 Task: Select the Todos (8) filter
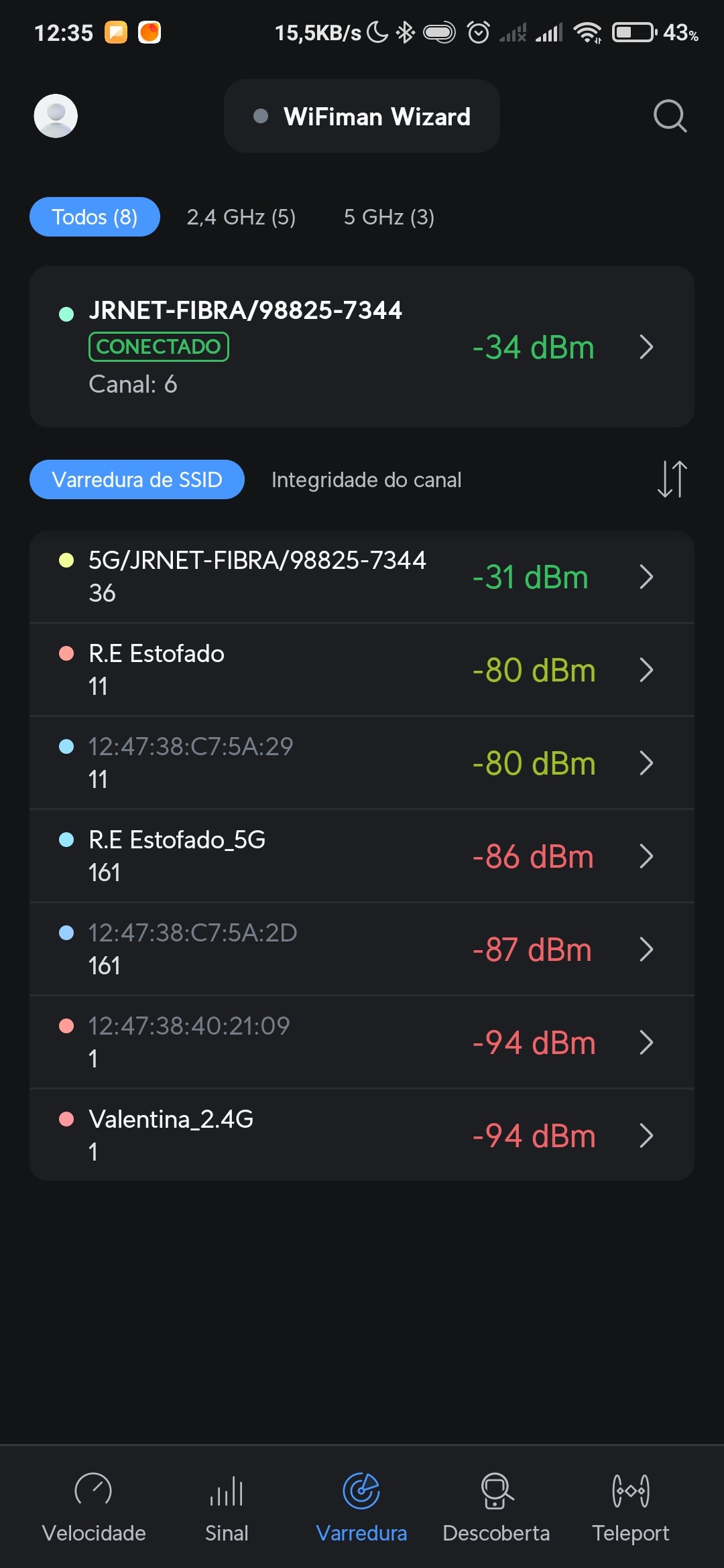pos(95,217)
